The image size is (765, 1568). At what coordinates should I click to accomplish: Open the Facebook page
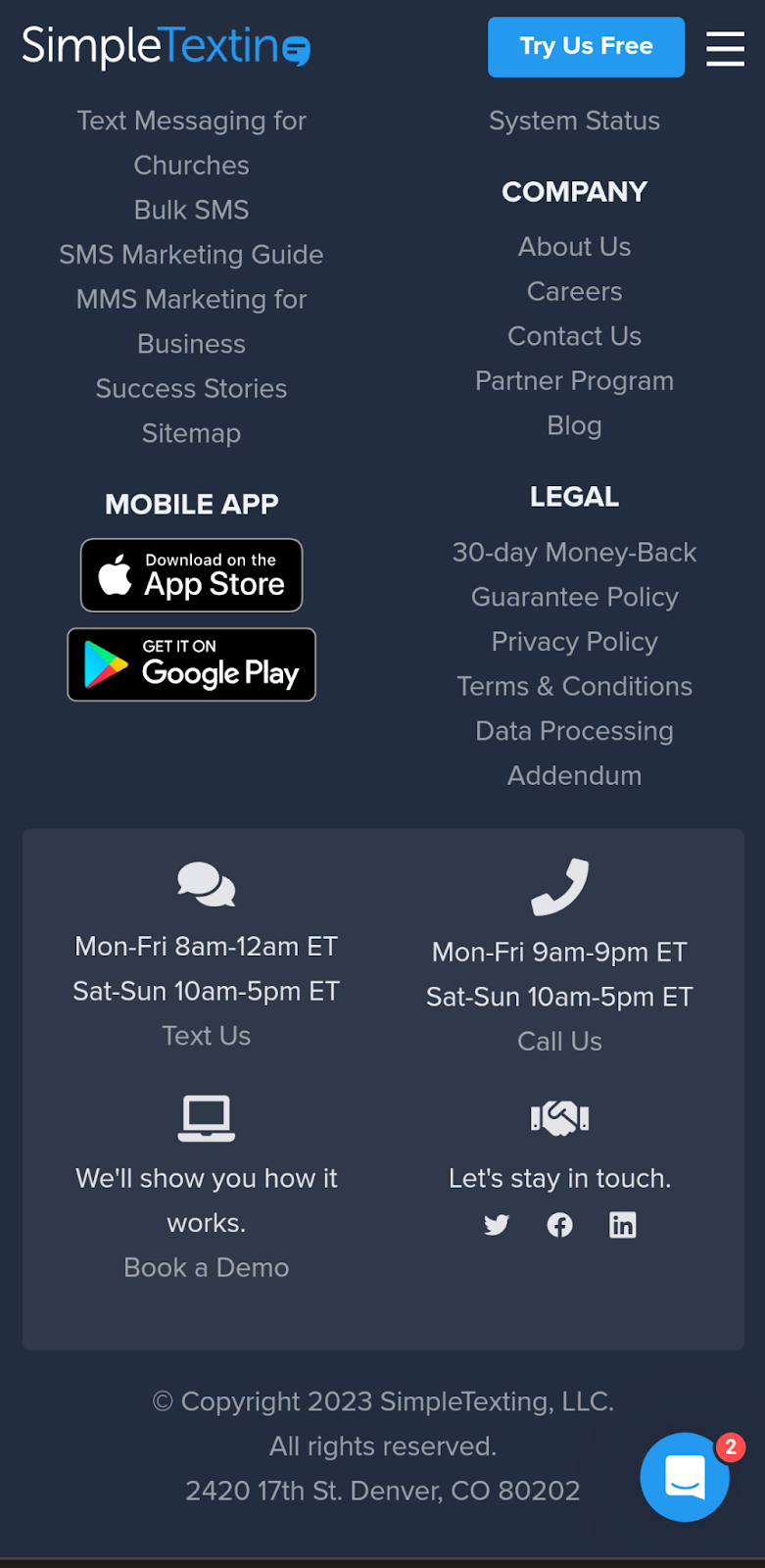point(559,1225)
